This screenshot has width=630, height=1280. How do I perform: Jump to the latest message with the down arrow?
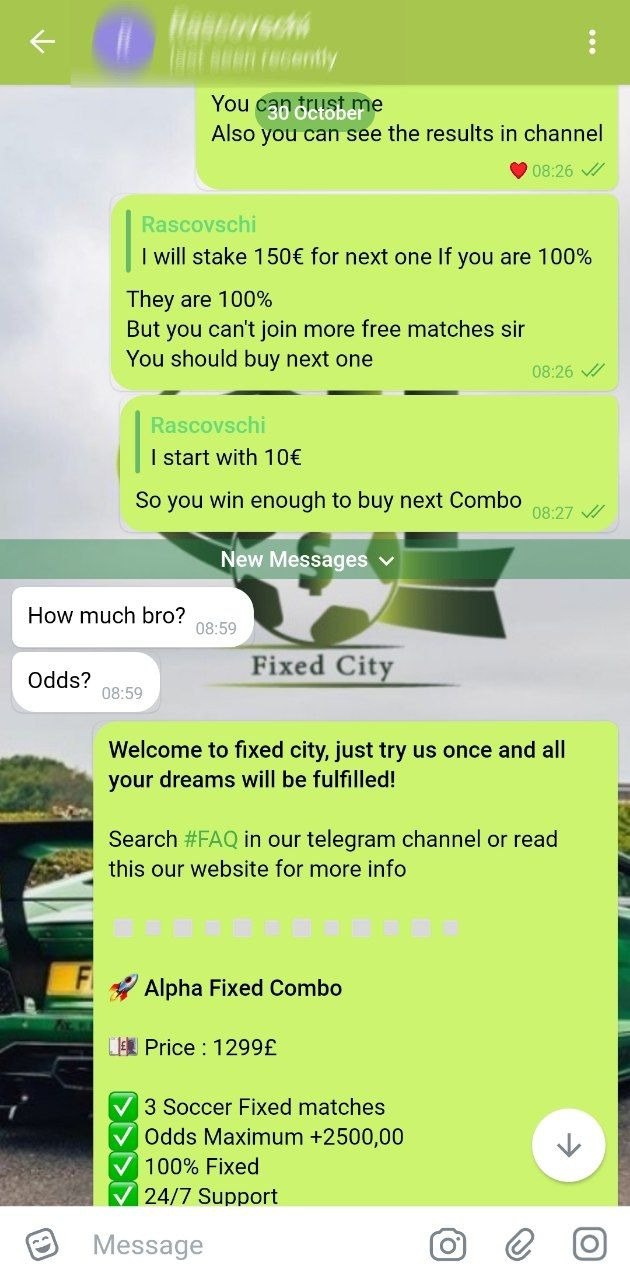click(x=568, y=1146)
